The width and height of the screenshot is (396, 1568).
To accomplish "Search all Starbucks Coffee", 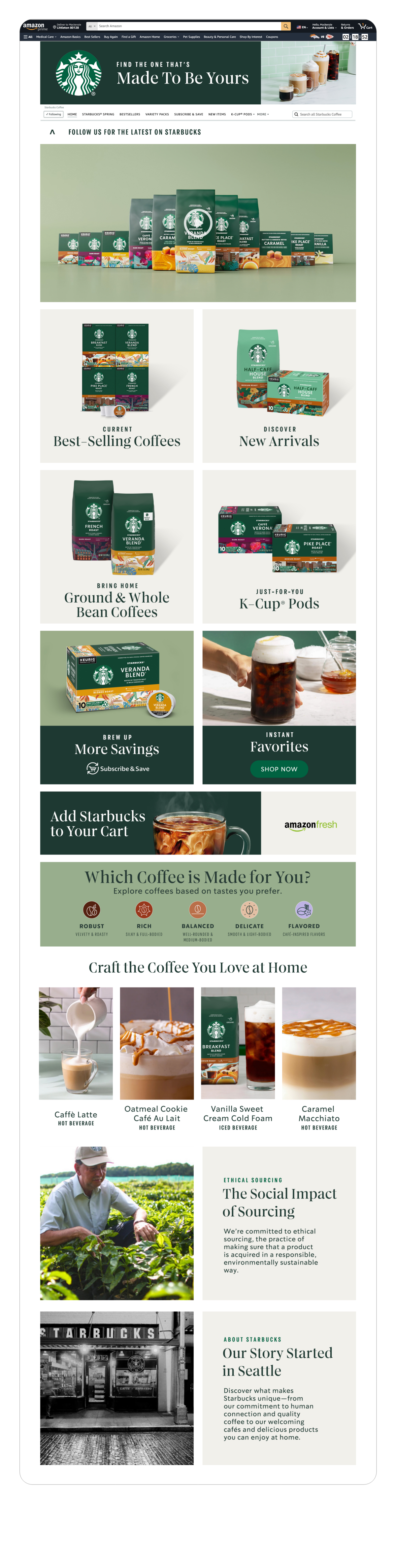I will tap(322, 114).
